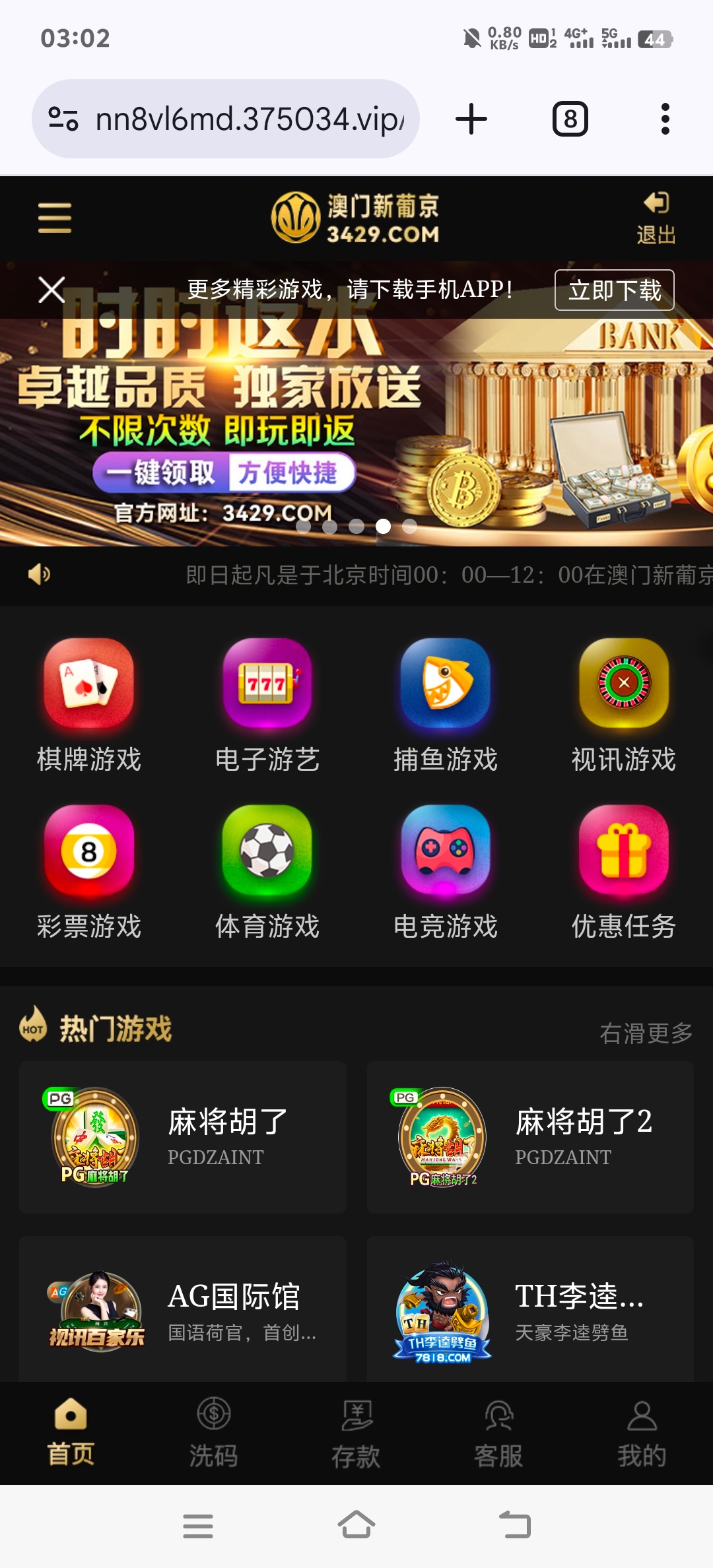Dismiss the APP download banner
This screenshot has height=1568, width=713.
(x=51, y=290)
